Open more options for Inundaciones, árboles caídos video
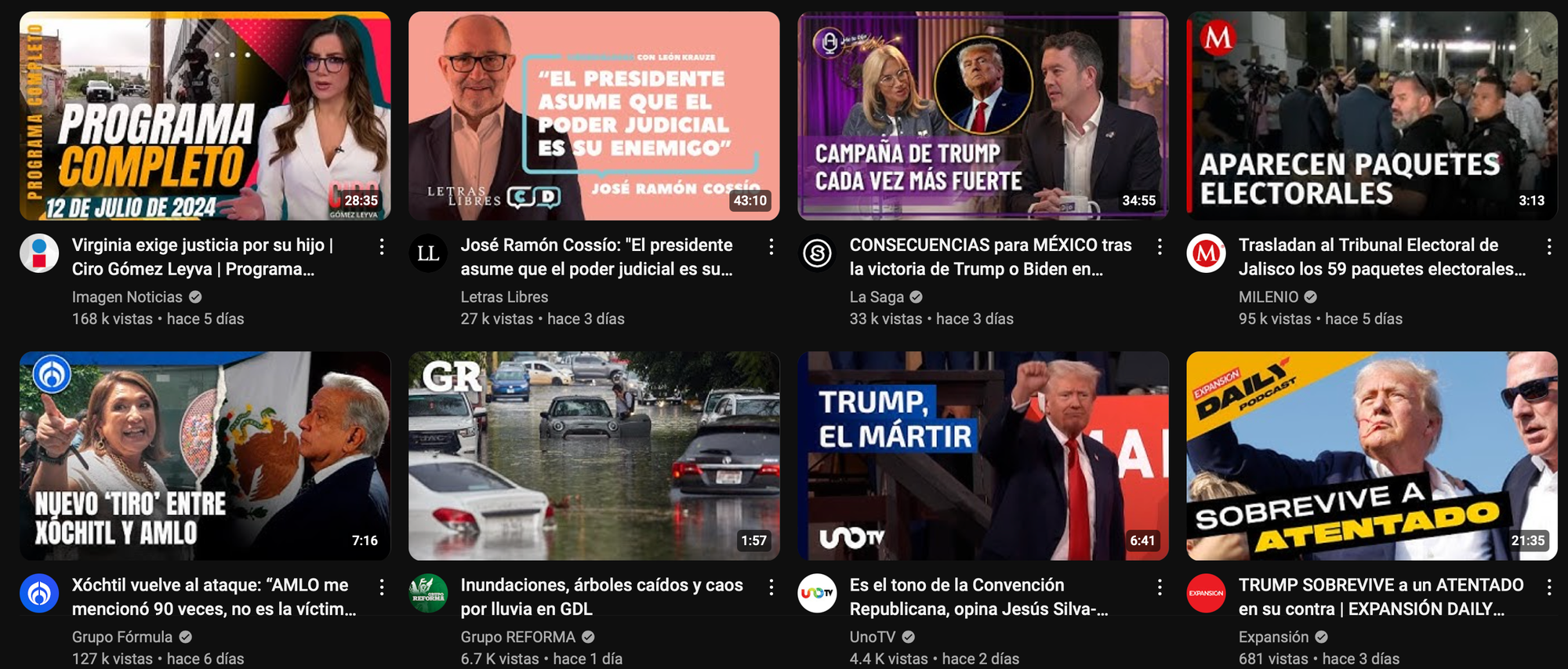1568x669 pixels. pos(771,587)
